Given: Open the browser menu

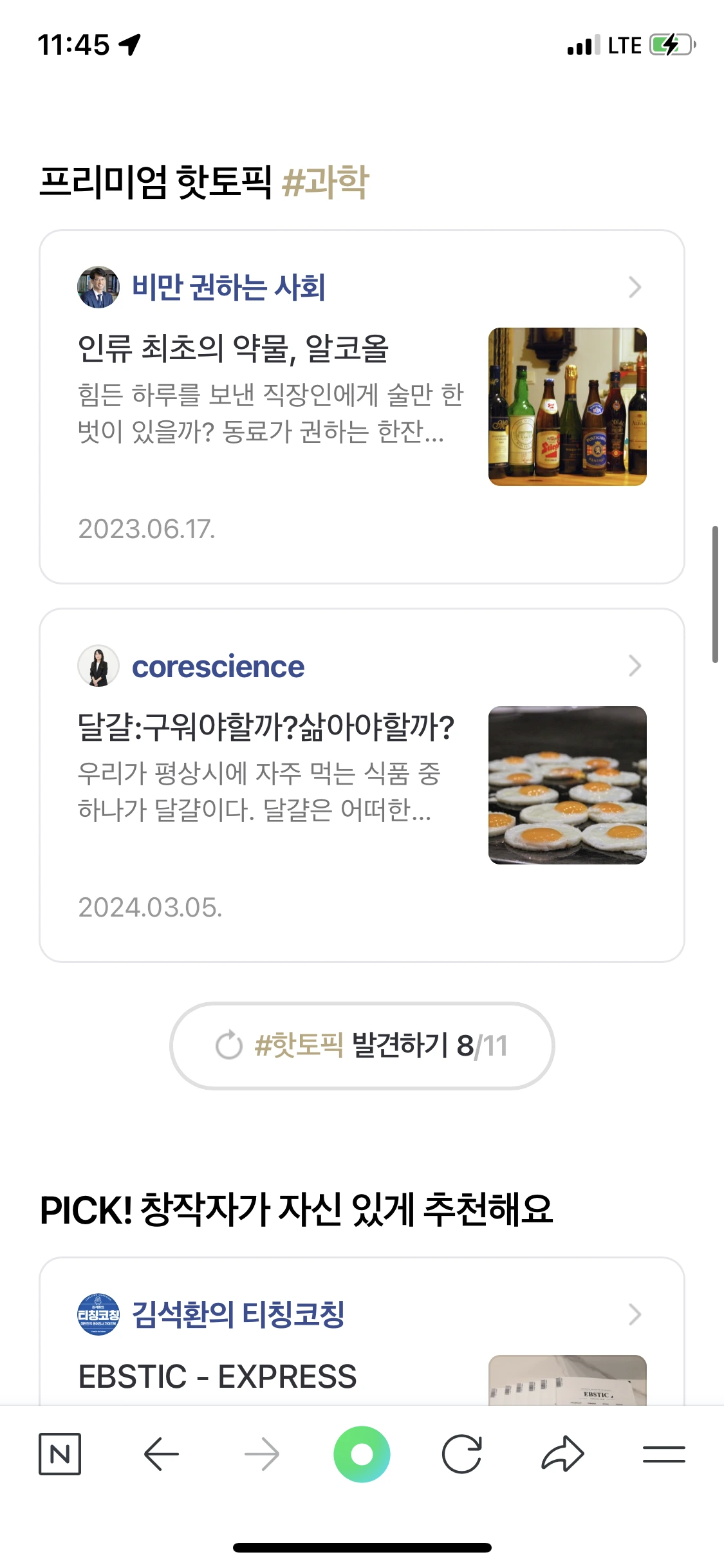Looking at the screenshot, I should click(664, 1454).
